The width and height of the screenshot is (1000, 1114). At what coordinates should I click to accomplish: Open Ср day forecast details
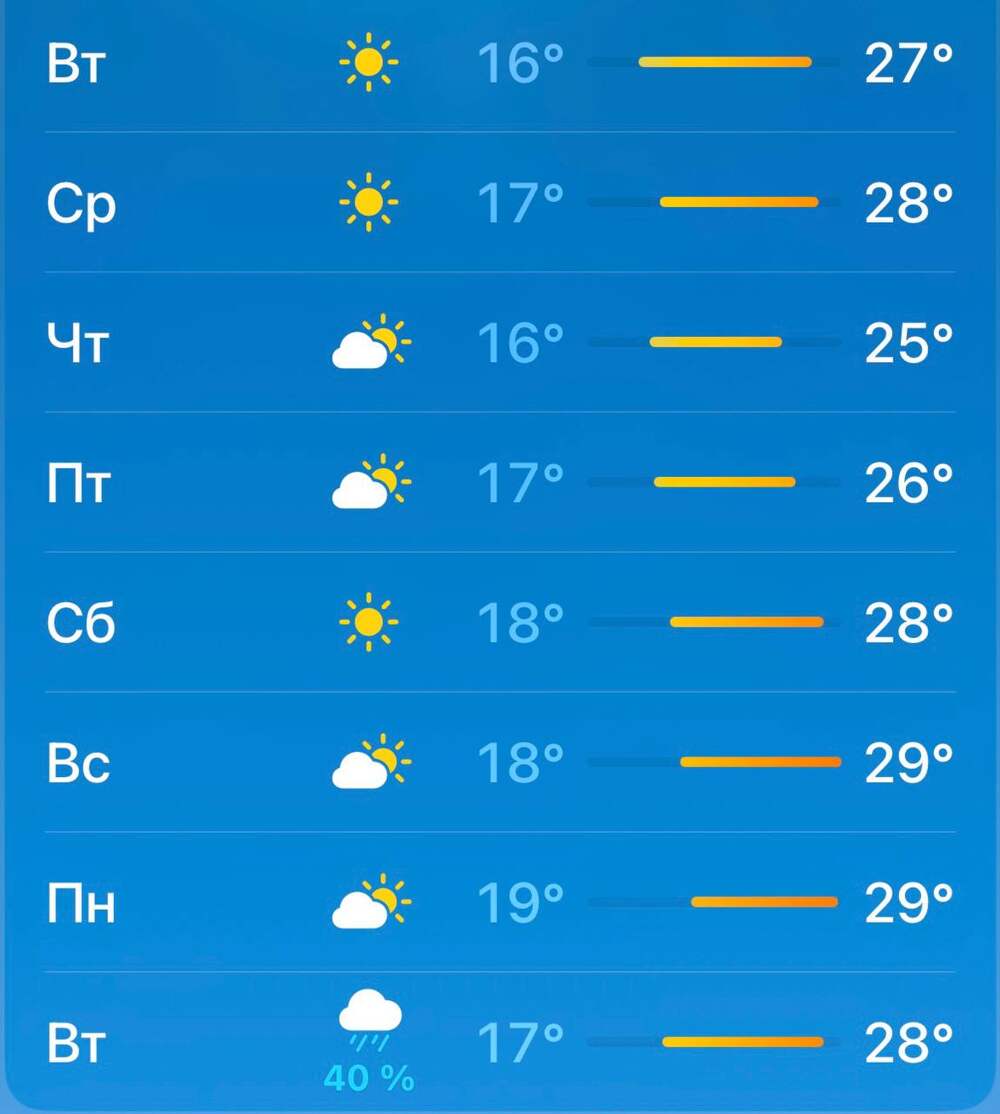coord(500,203)
